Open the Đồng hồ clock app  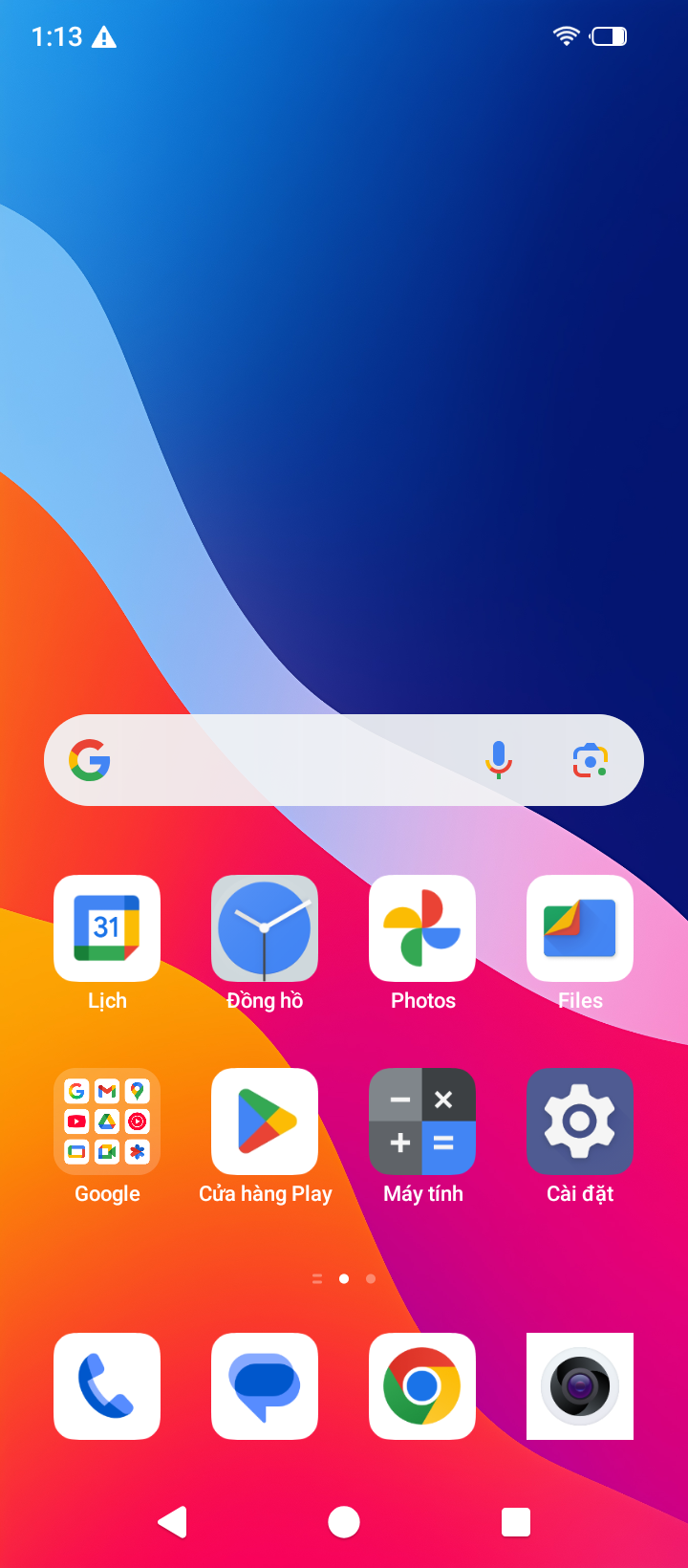(x=265, y=928)
